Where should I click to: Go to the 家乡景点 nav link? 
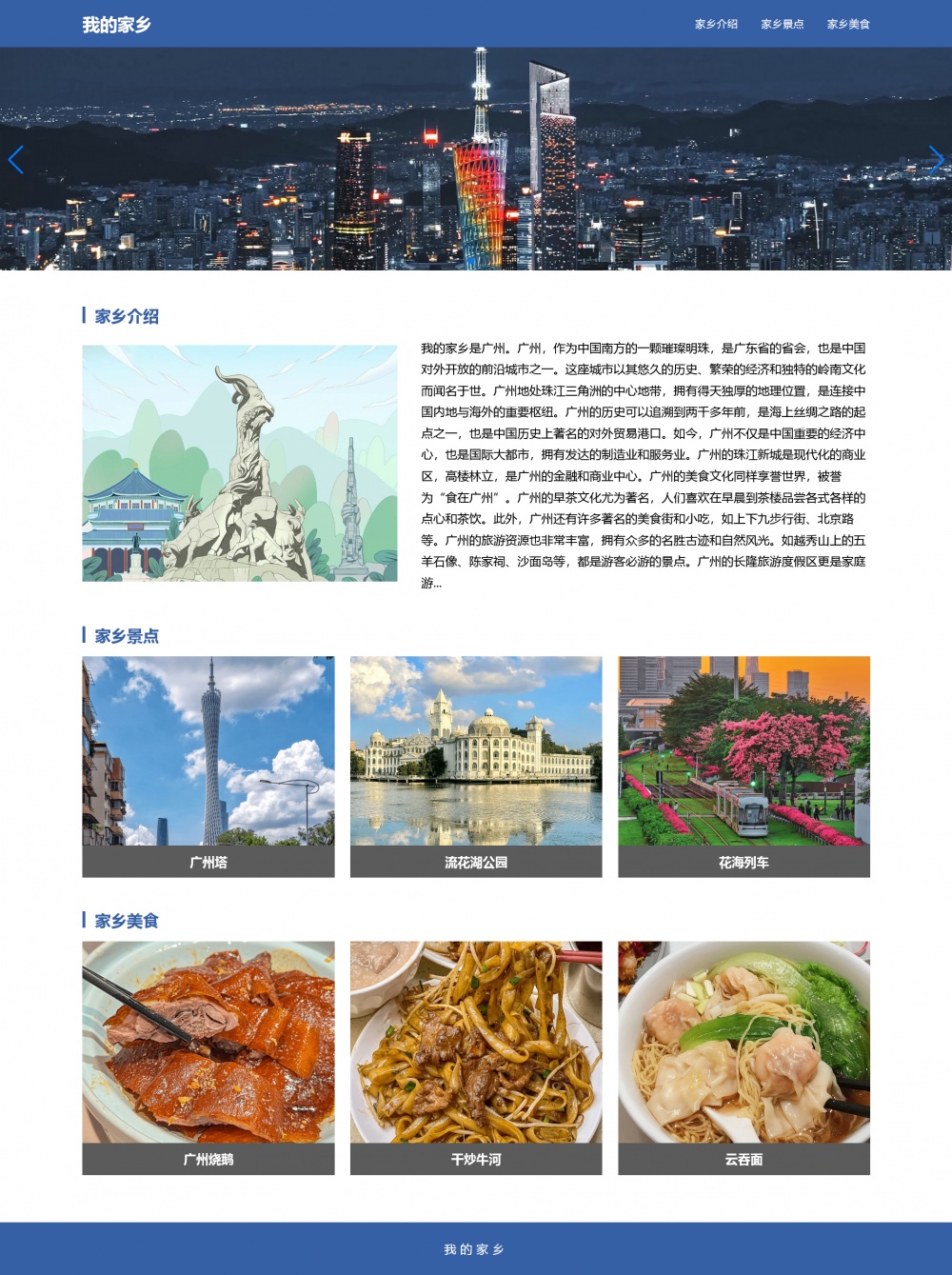[x=782, y=24]
